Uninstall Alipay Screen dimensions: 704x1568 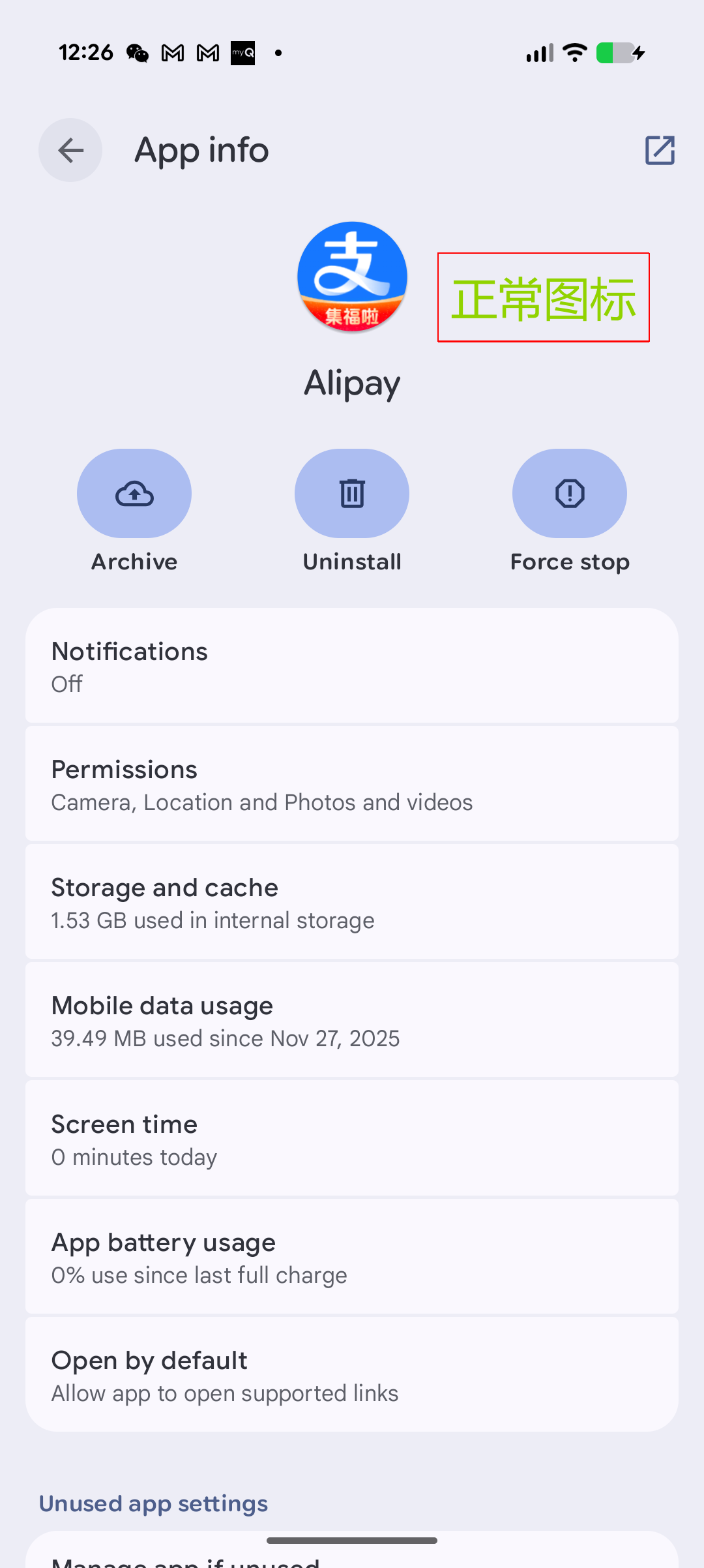(x=352, y=494)
